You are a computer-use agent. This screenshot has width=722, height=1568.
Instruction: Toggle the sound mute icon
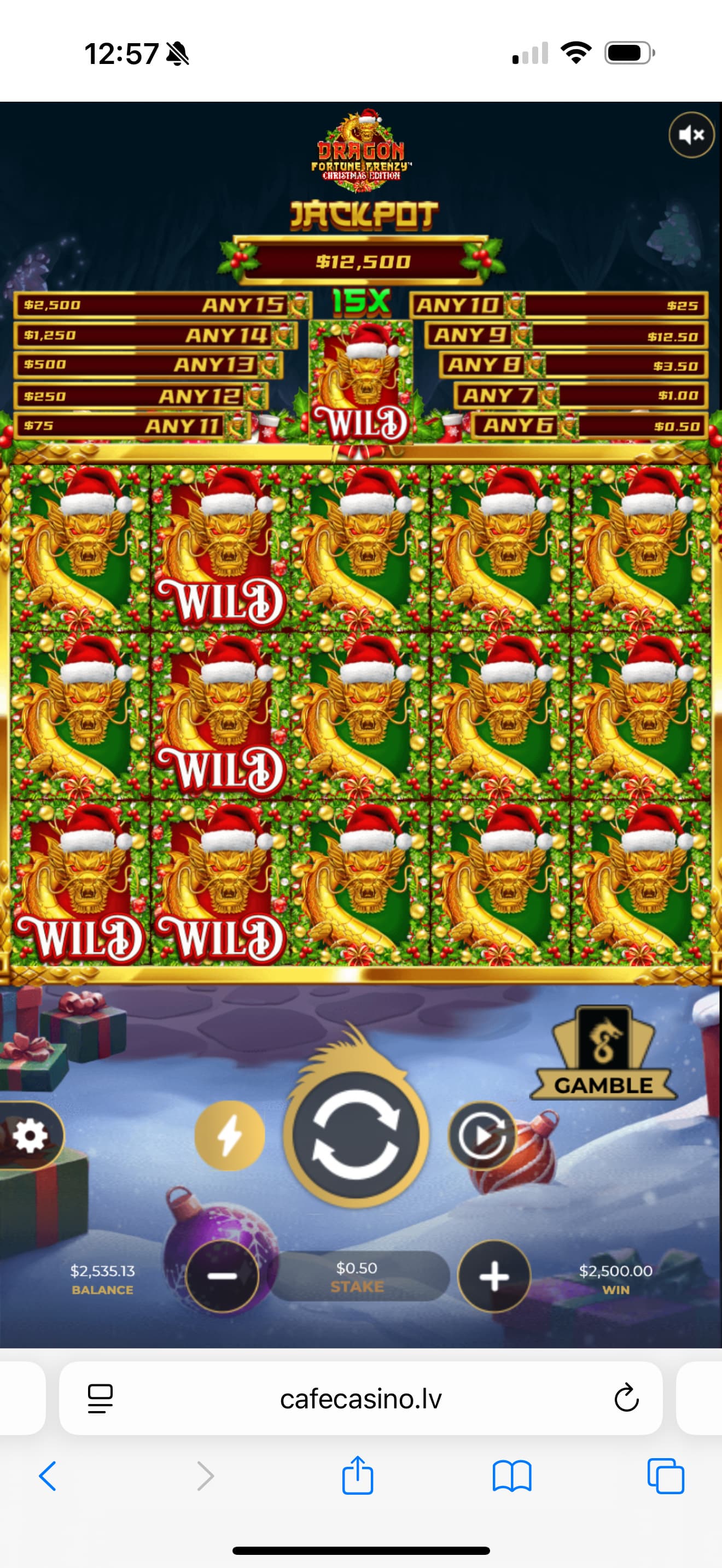click(x=691, y=134)
